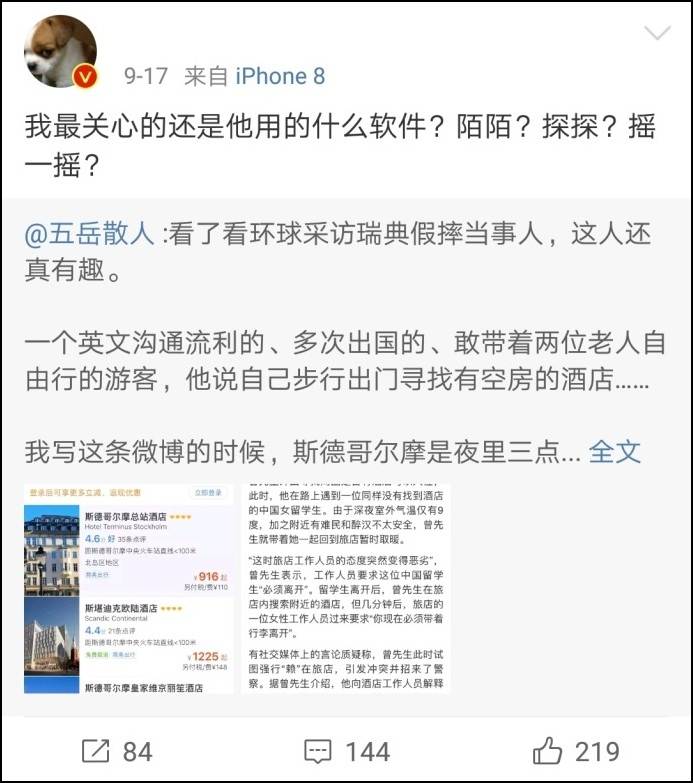693x783 pixels.
Task: Expand the post options chevron
Action: click(656, 34)
